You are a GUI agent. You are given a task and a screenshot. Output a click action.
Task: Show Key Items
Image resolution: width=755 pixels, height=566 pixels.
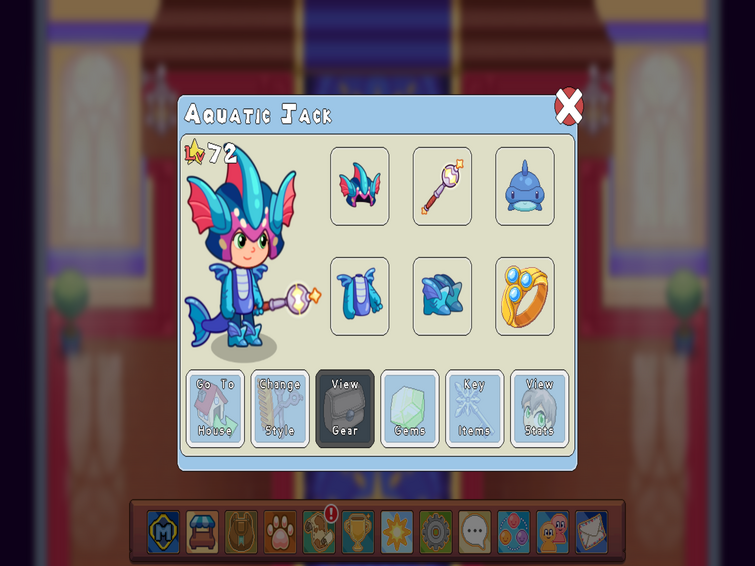pos(475,408)
